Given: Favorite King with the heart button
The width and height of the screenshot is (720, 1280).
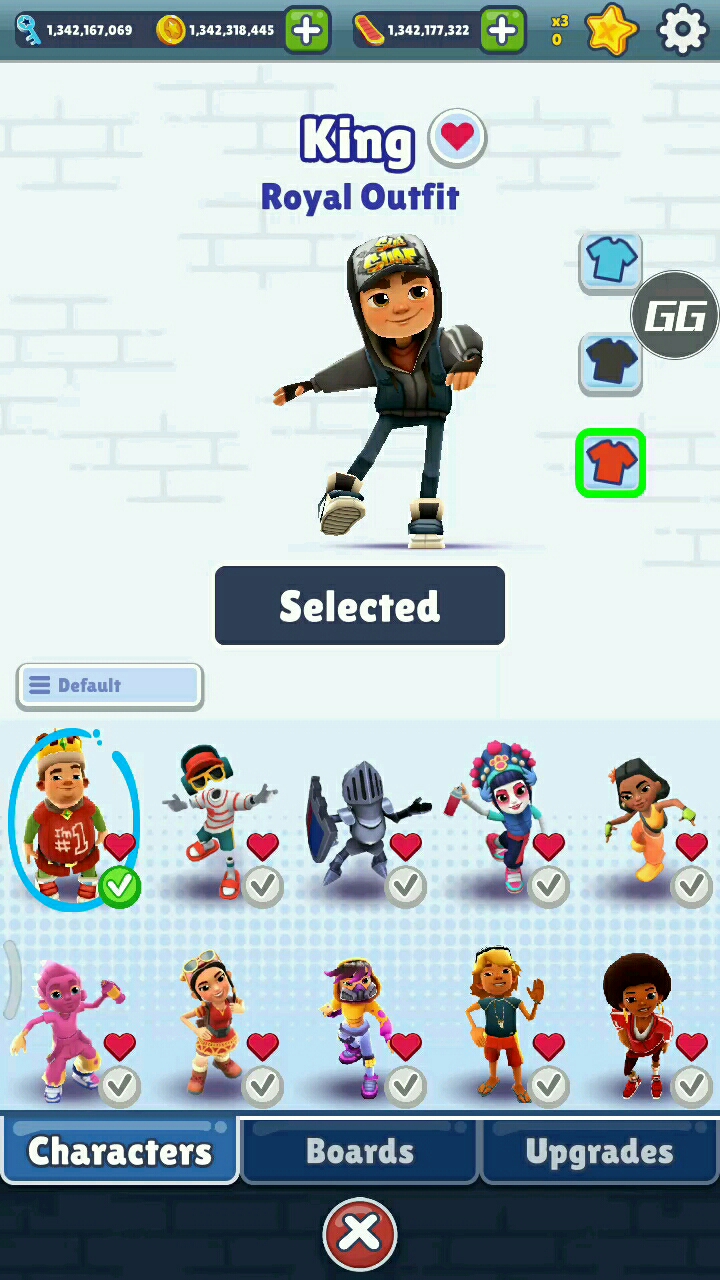Looking at the screenshot, I should point(458,137).
